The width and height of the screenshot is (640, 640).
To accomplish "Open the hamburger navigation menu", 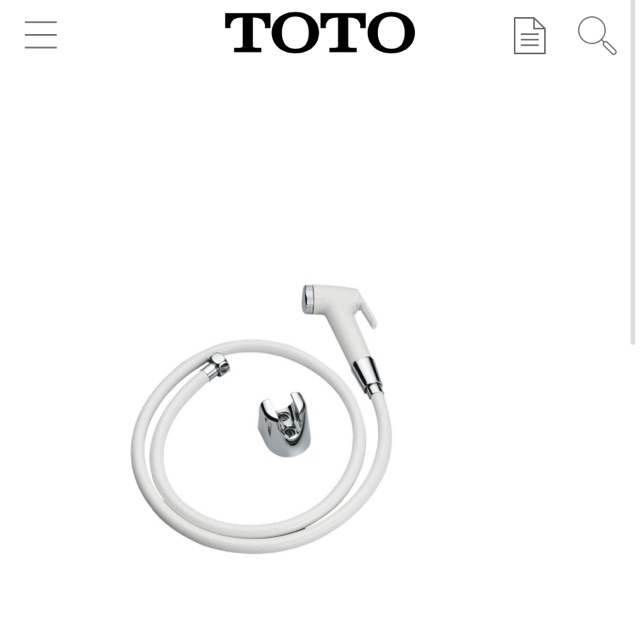I will click(x=41, y=35).
